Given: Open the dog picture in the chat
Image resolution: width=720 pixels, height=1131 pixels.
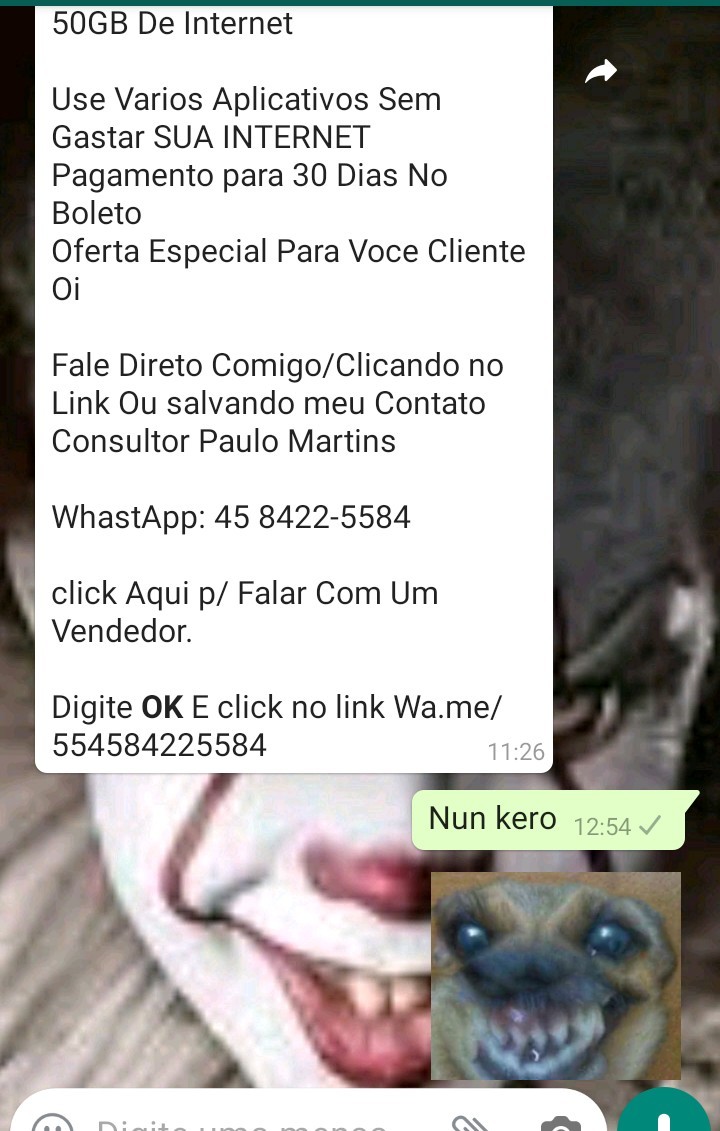Looking at the screenshot, I should [x=556, y=975].
